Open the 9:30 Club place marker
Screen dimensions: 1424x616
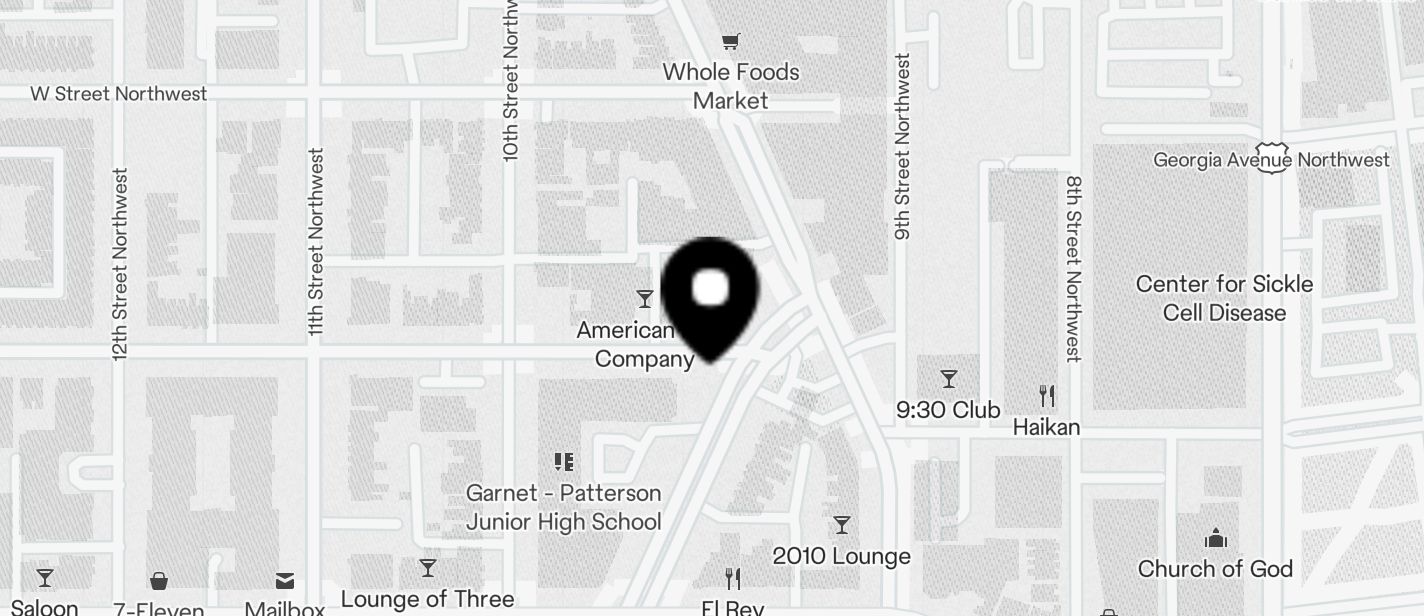(x=948, y=380)
